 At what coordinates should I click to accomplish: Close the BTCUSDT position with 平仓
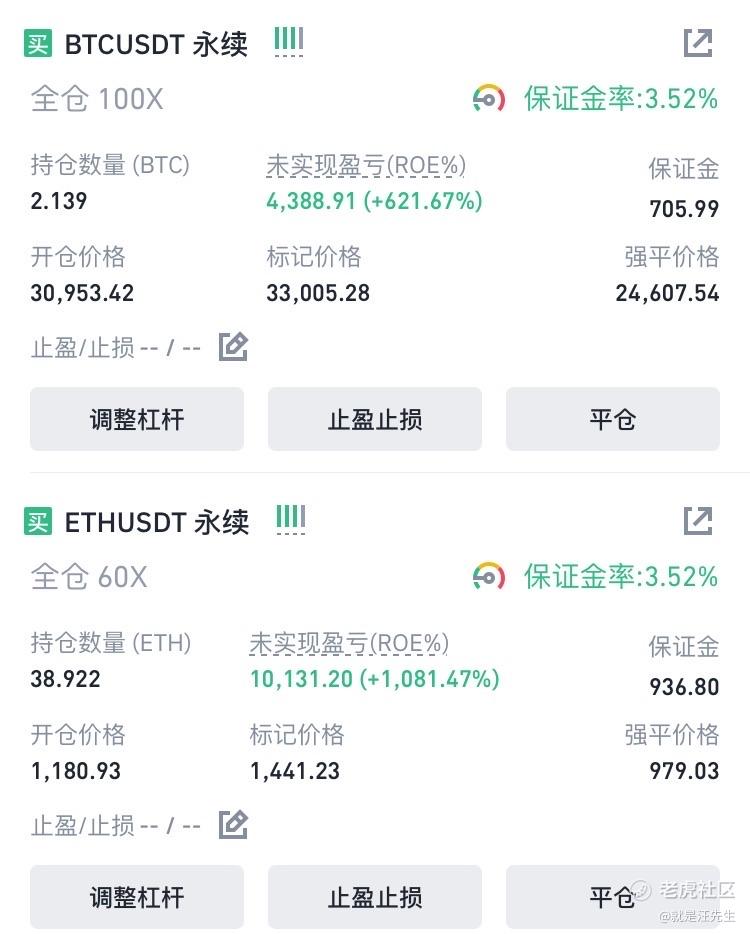click(612, 419)
